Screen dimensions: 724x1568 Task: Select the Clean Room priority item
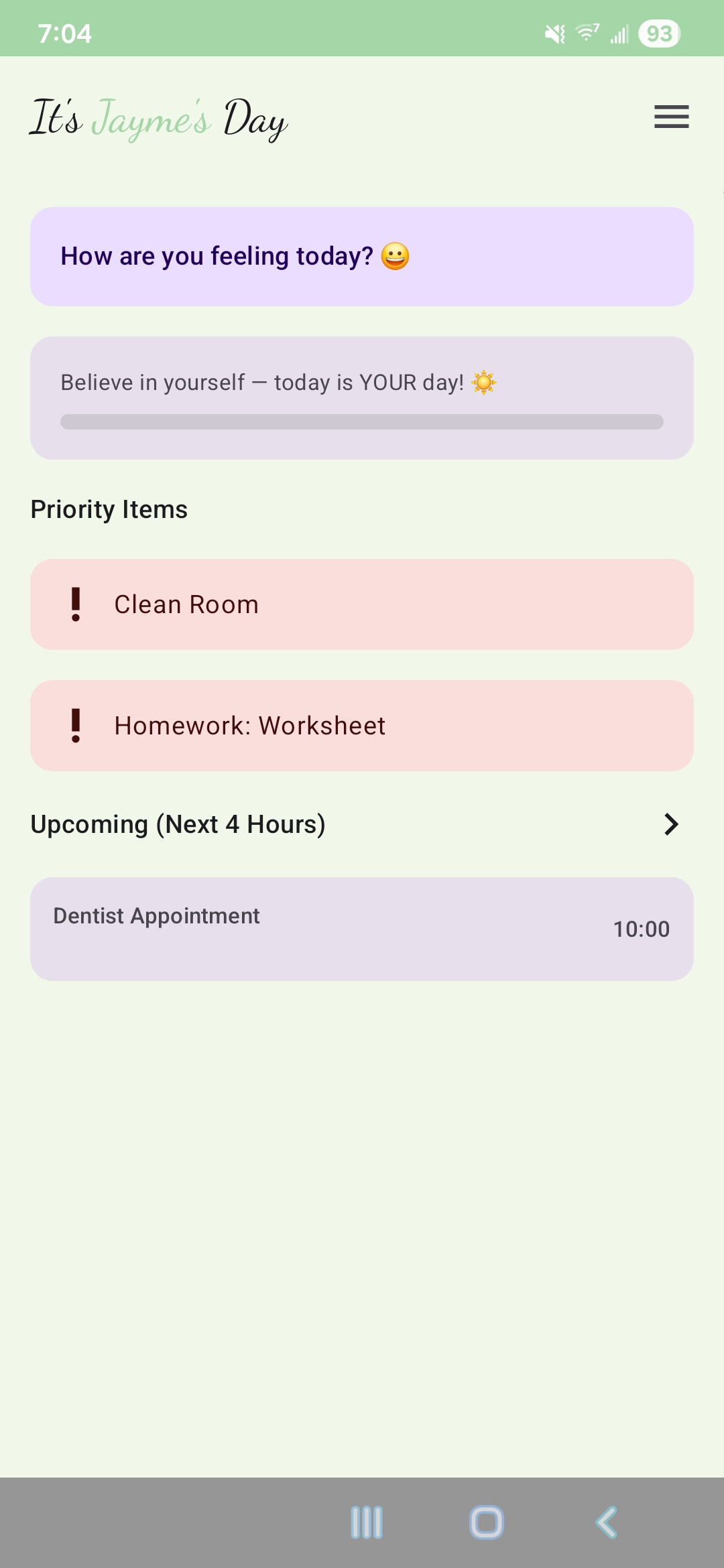tap(362, 604)
